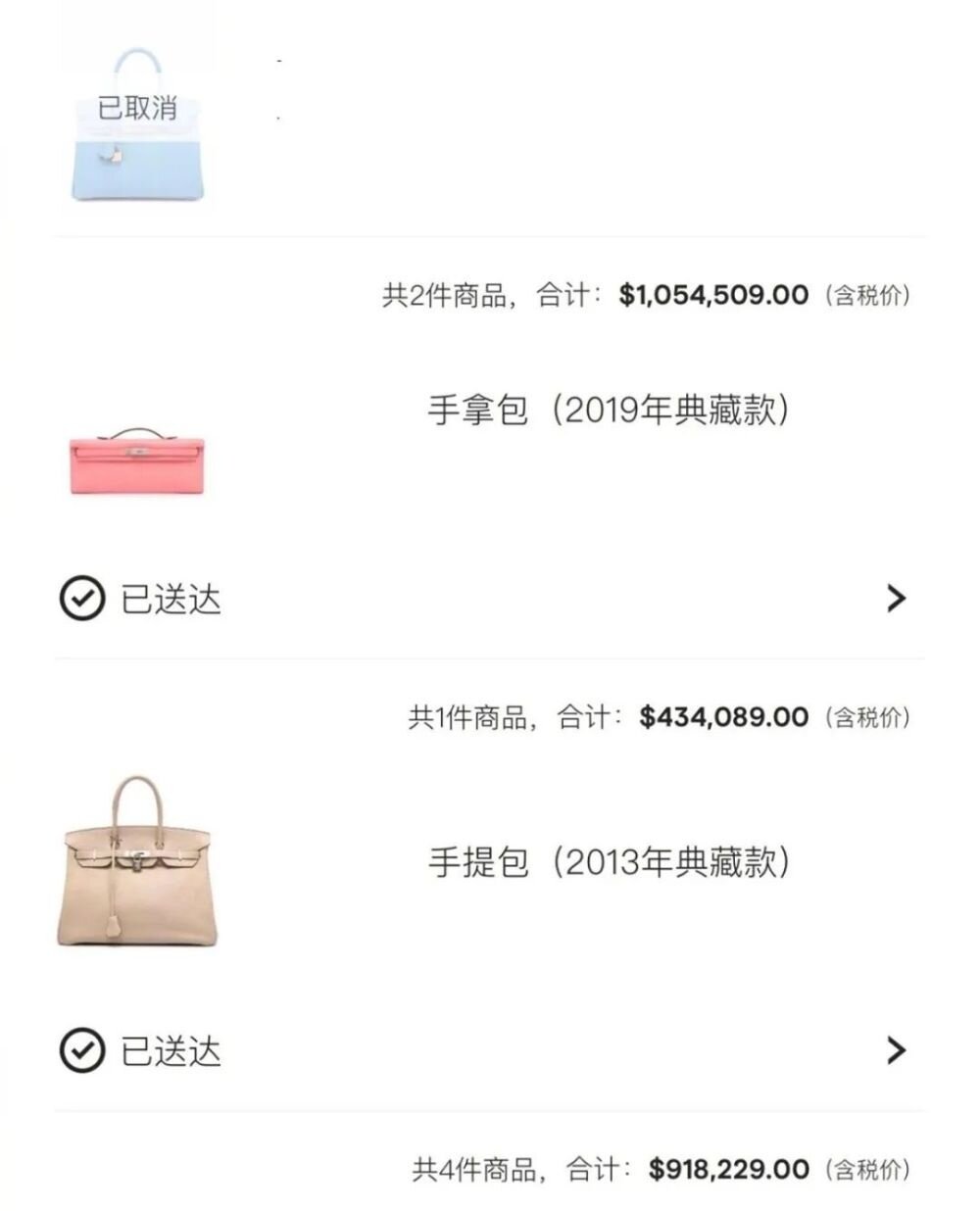Open the delivered 2019 clutch order details
Viewport: 980px width, 1211px height.
click(896, 598)
